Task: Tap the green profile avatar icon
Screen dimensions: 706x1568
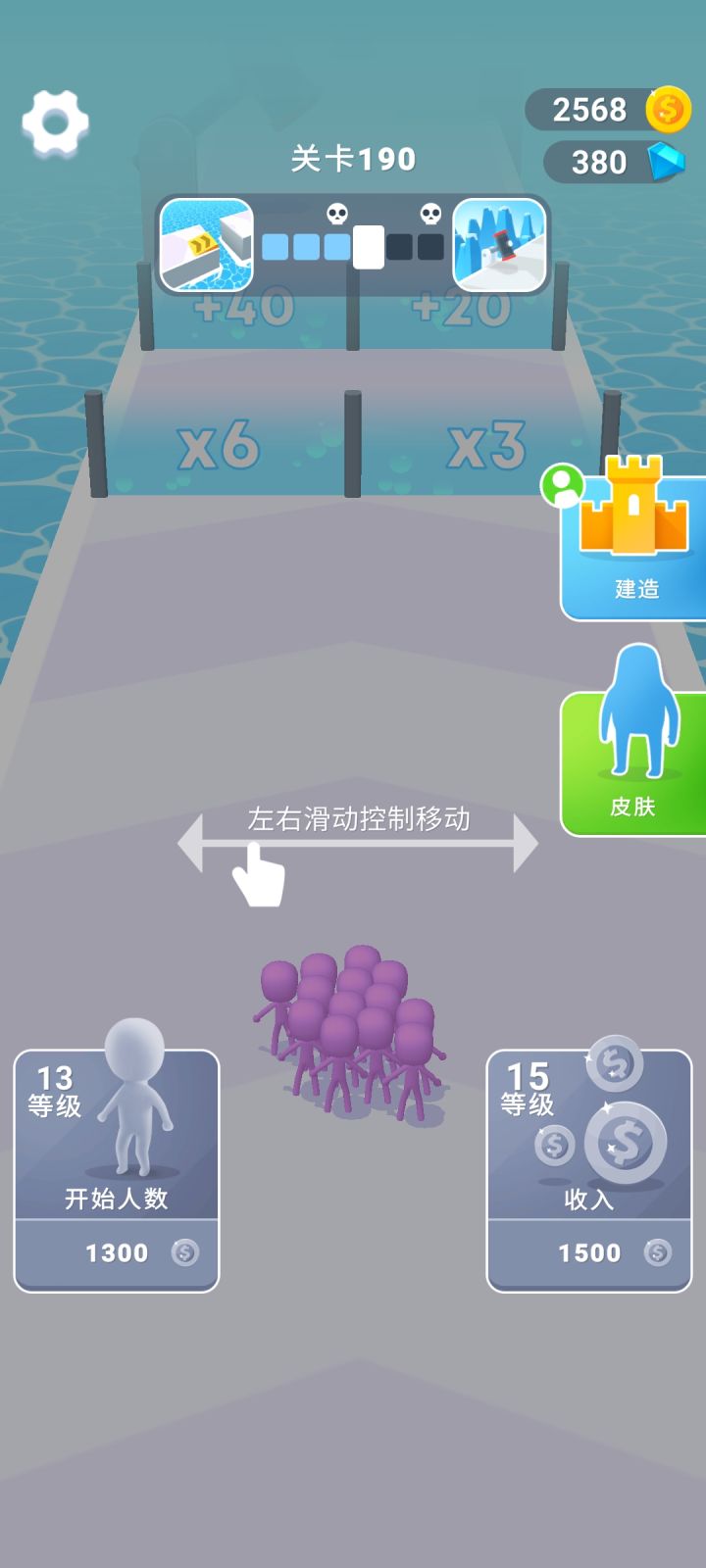Action: click(x=564, y=487)
